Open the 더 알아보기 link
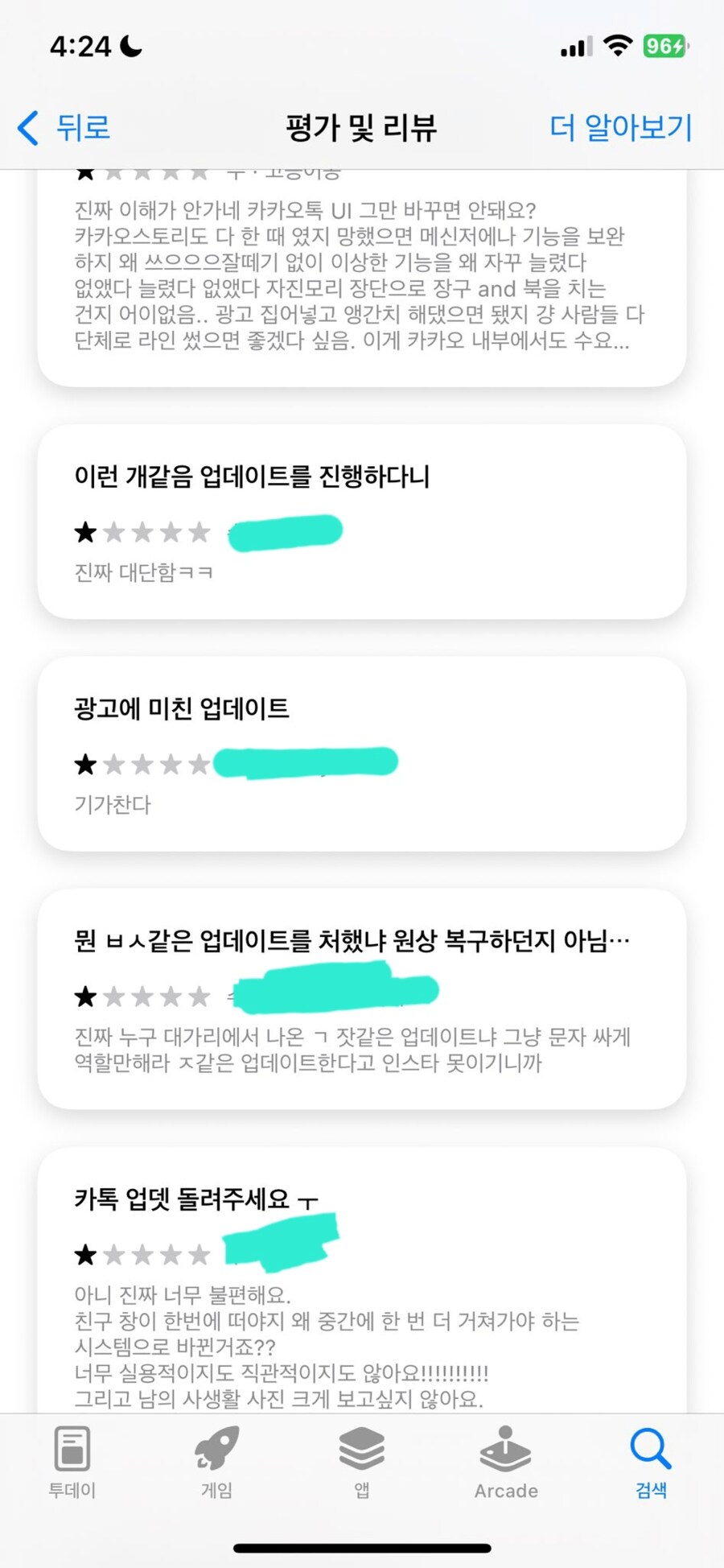724x1568 pixels. [619, 127]
